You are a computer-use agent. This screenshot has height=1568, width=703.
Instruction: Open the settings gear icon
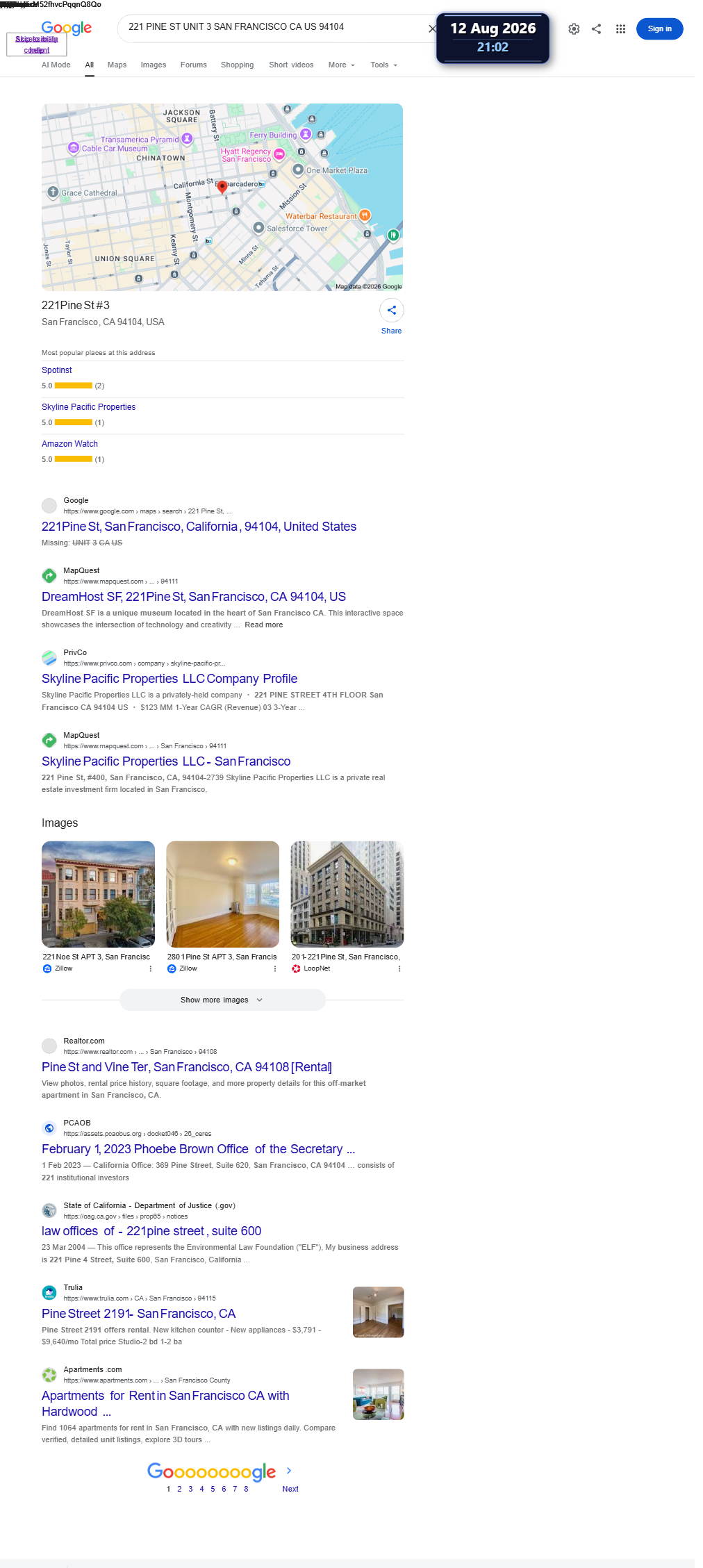[574, 28]
